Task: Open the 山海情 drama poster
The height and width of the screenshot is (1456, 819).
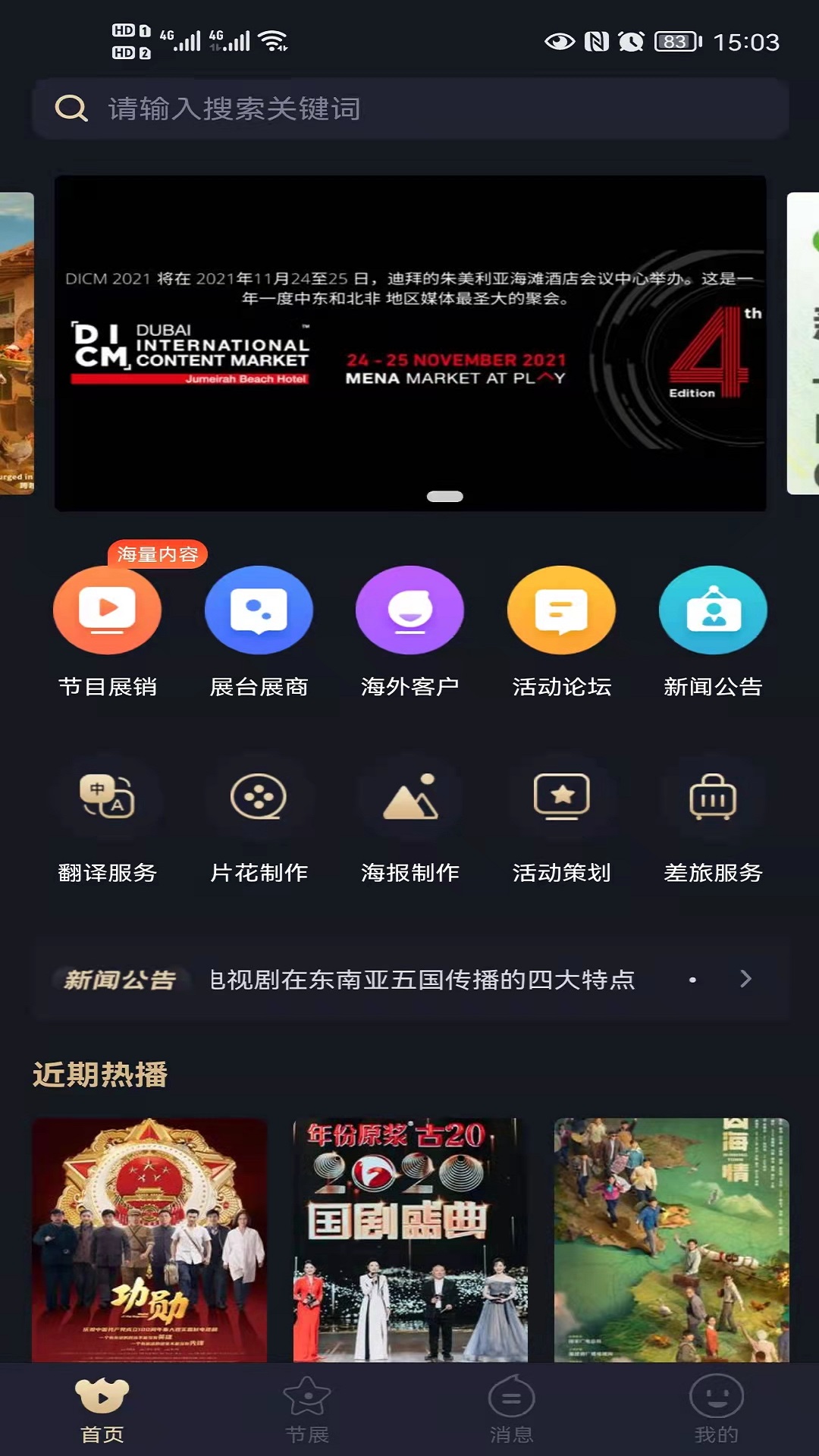Action: point(671,1240)
